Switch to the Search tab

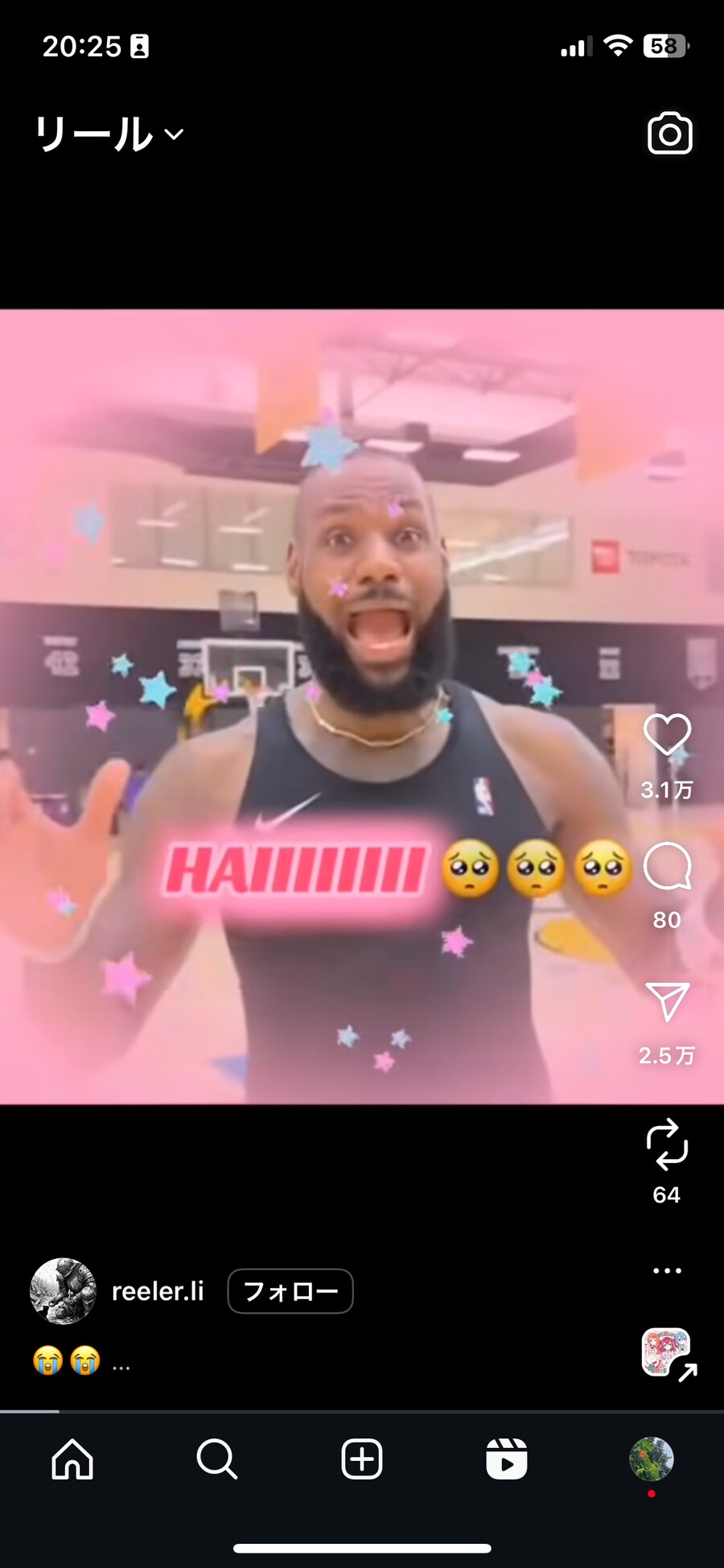(216, 1459)
